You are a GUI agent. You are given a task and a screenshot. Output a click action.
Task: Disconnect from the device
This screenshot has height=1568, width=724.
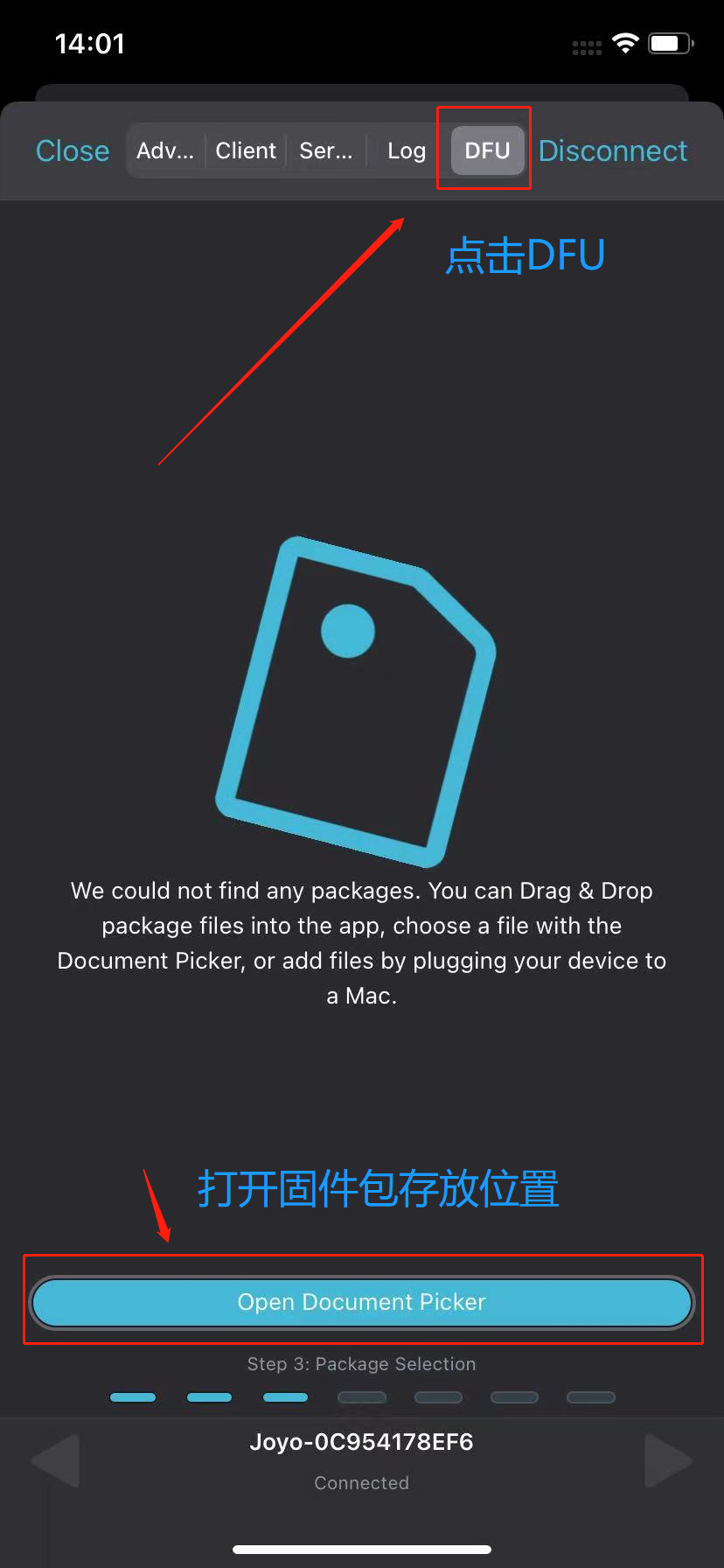(x=613, y=150)
